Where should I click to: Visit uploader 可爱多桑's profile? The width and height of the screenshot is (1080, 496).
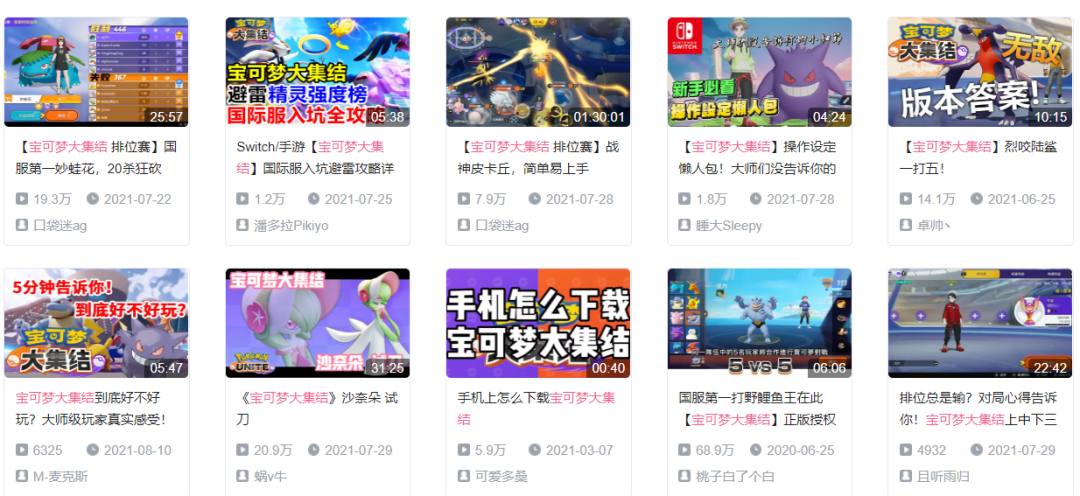(502, 477)
